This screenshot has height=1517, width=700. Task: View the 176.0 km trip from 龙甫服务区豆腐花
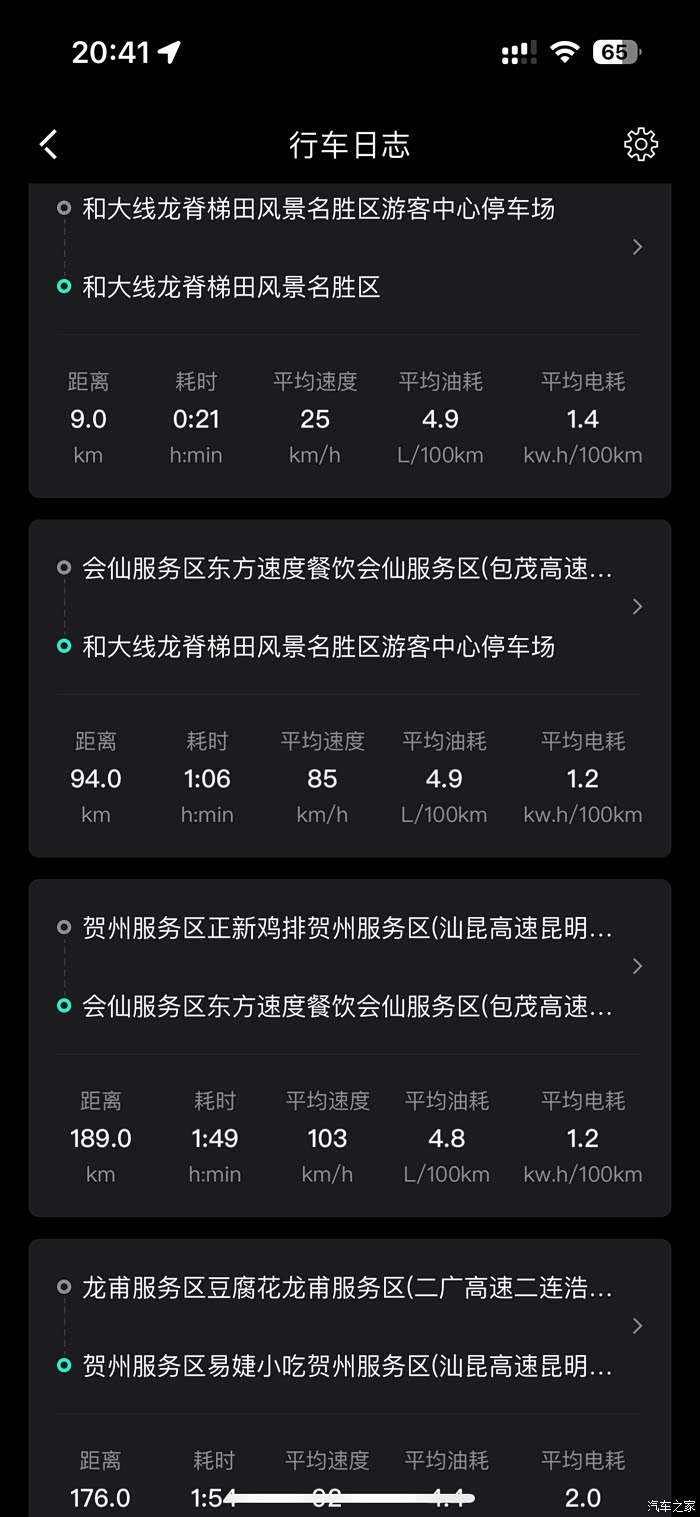pyautogui.click(x=637, y=1326)
